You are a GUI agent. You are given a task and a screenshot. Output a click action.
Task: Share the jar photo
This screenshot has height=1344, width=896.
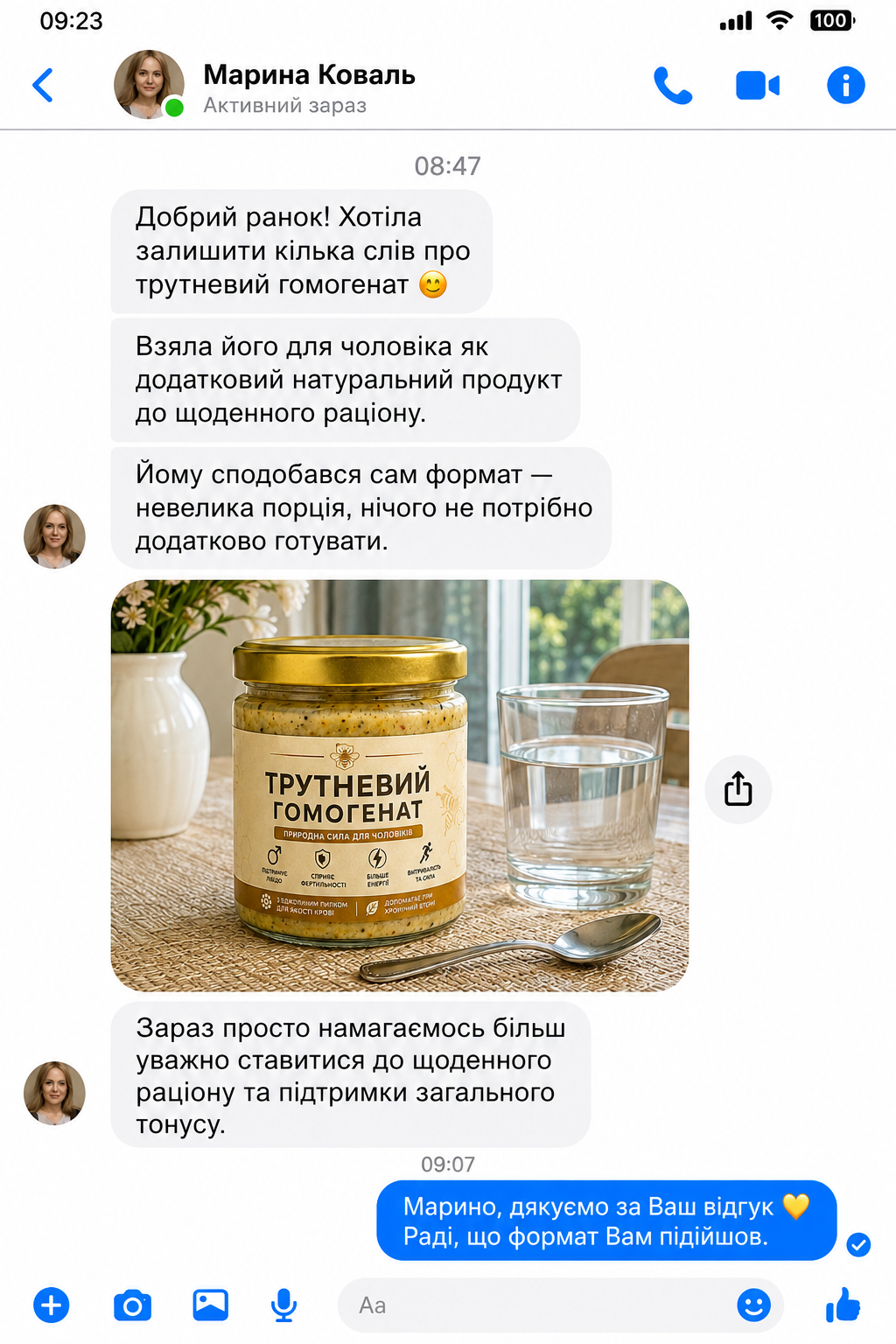pos(738,788)
